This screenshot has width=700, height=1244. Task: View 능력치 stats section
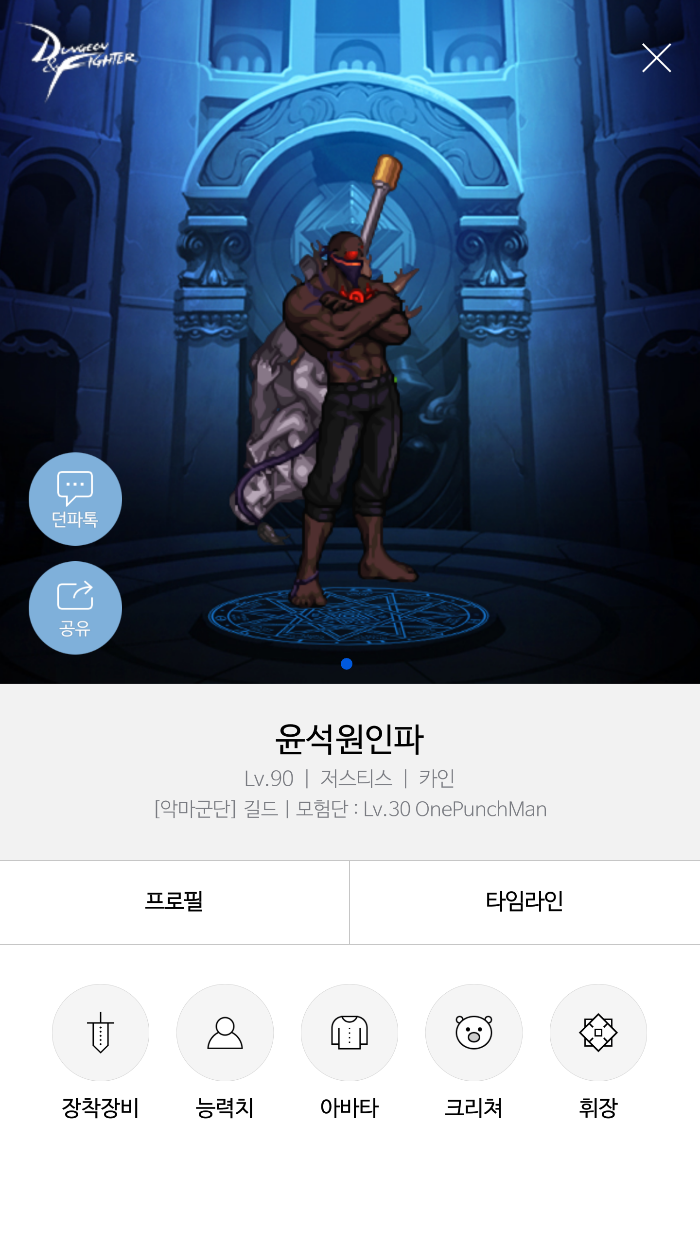pyautogui.click(x=225, y=1033)
